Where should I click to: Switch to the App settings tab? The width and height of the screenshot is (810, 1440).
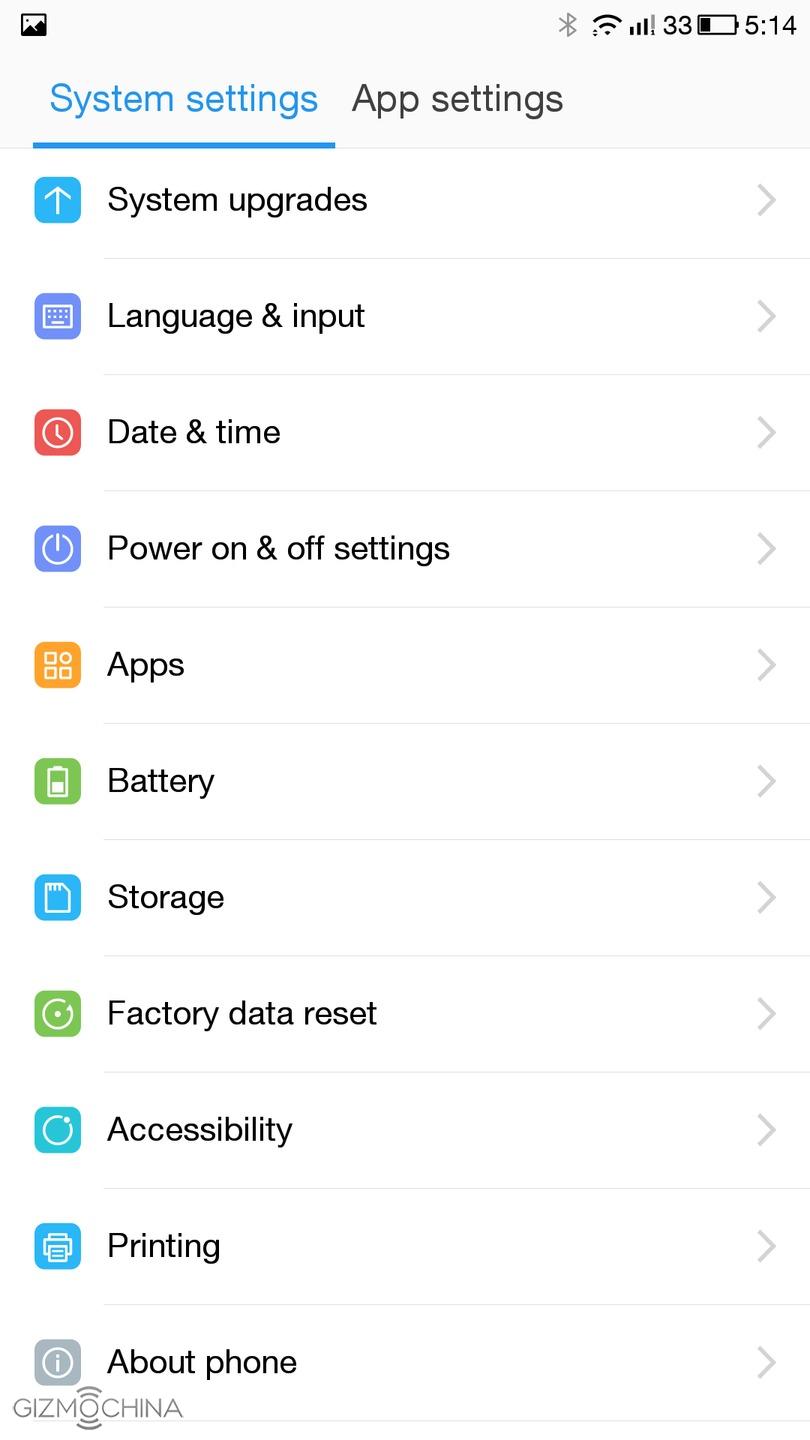coord(457,99)
